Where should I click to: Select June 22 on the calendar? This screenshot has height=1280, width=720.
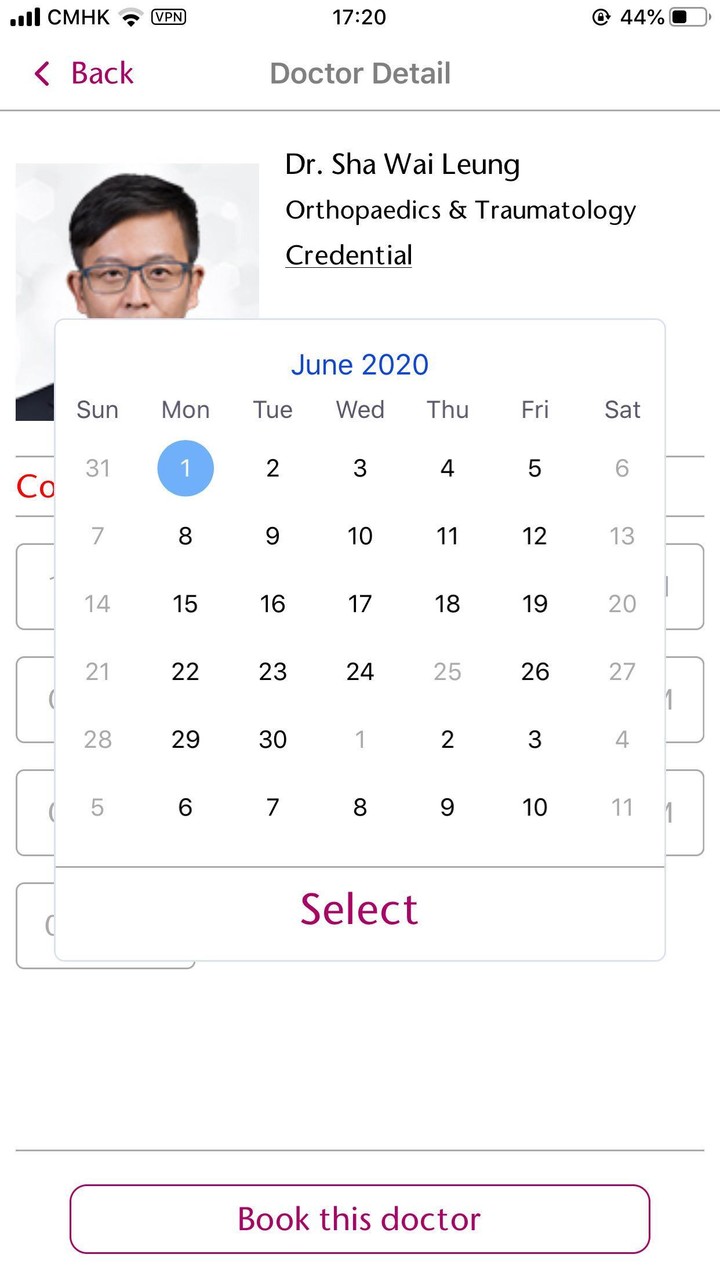pos(185,672)
